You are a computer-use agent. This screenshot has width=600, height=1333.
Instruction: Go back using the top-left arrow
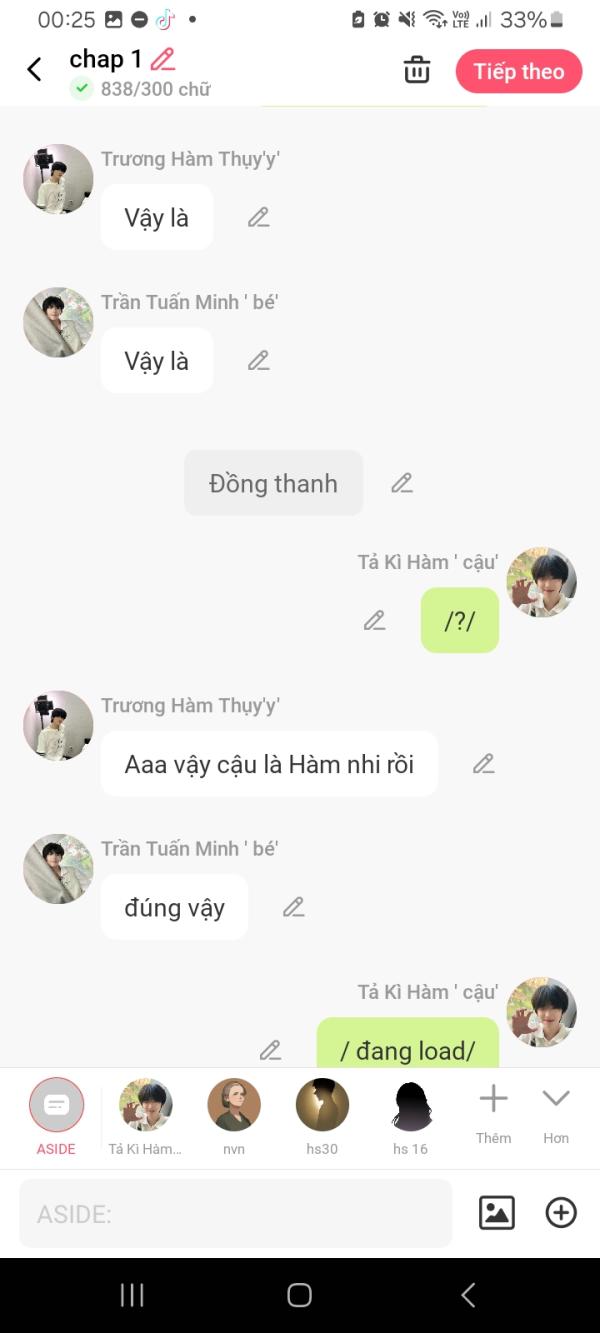tap(34, 69)
